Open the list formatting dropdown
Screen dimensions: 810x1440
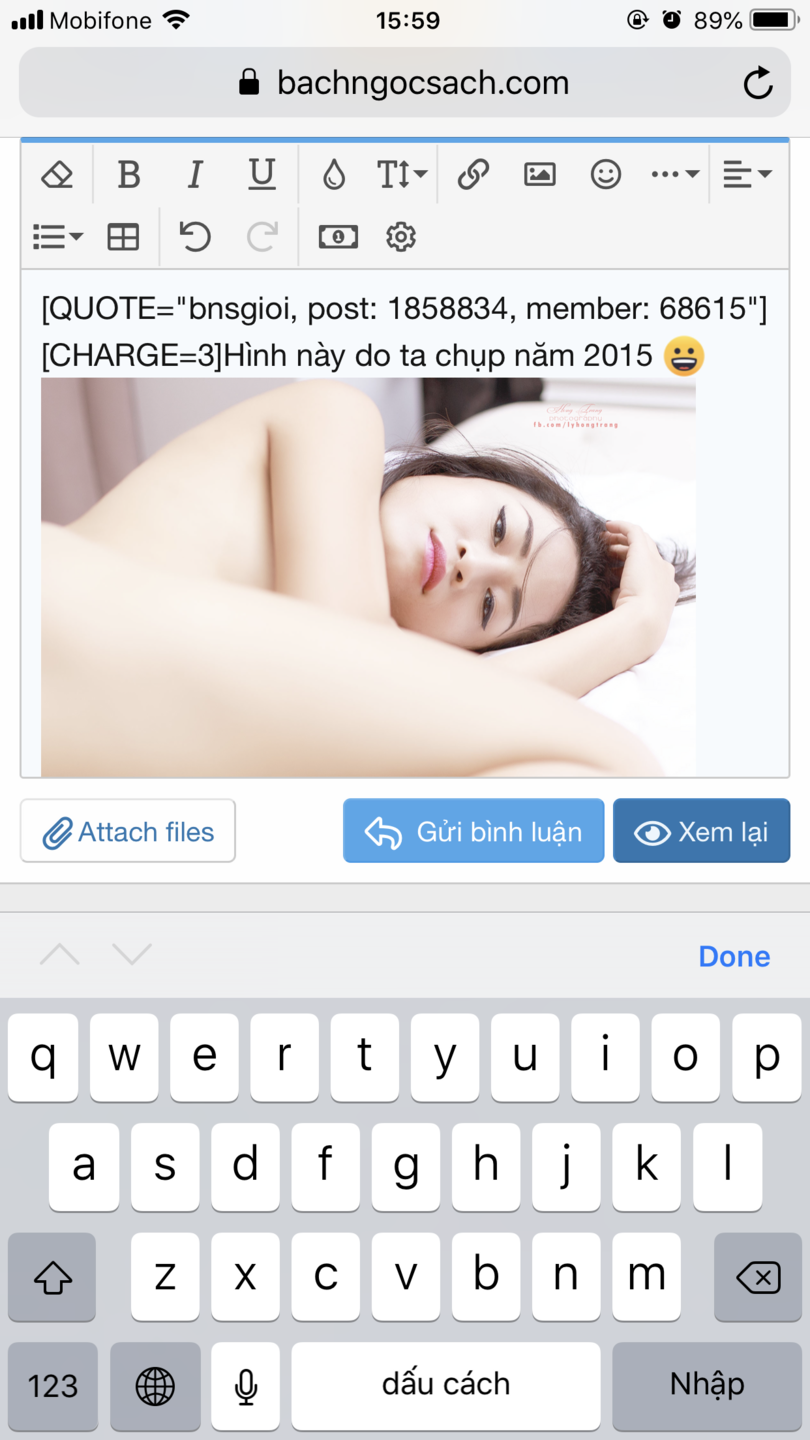coord(57,237)
